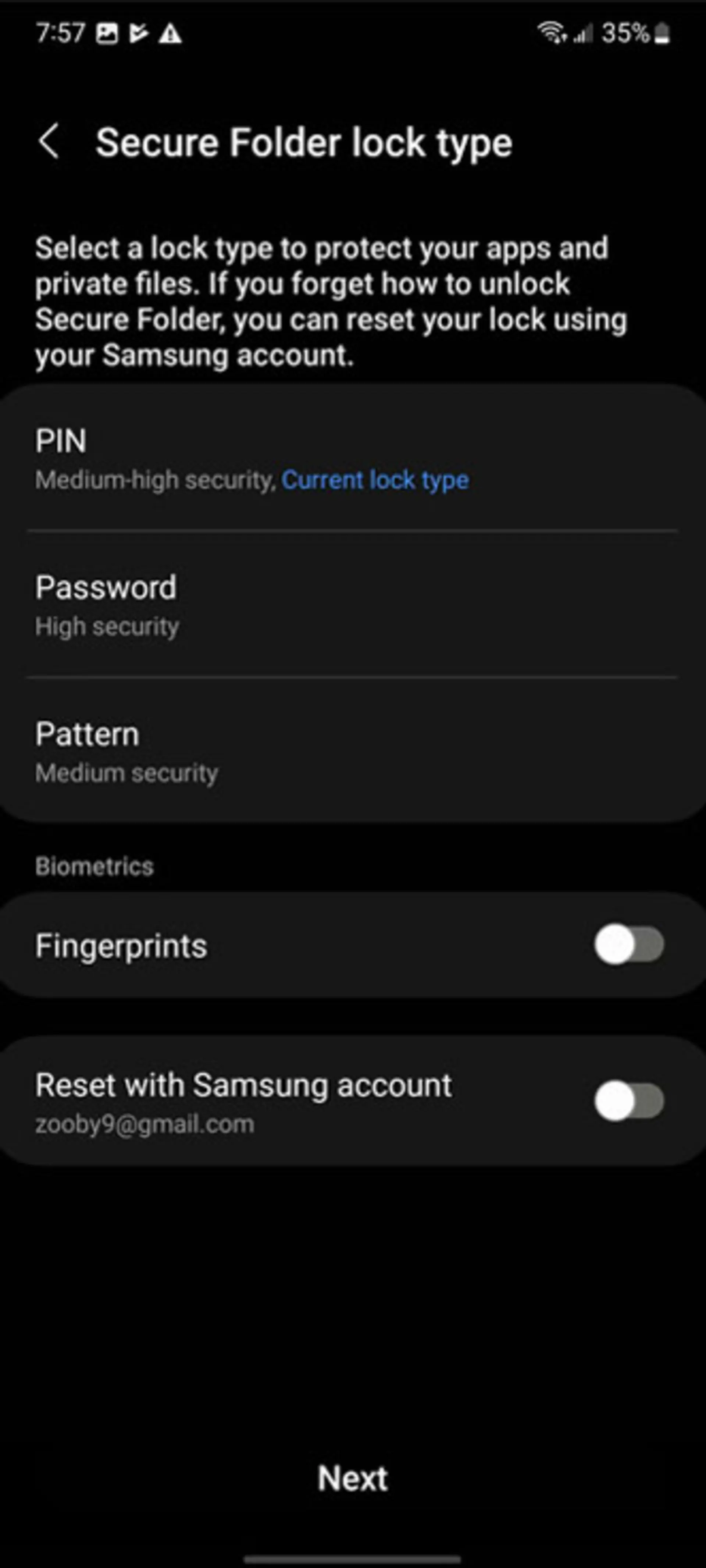Enable the Fingerprints toggle
The image size is (706, 1568).
click(629, 945)
